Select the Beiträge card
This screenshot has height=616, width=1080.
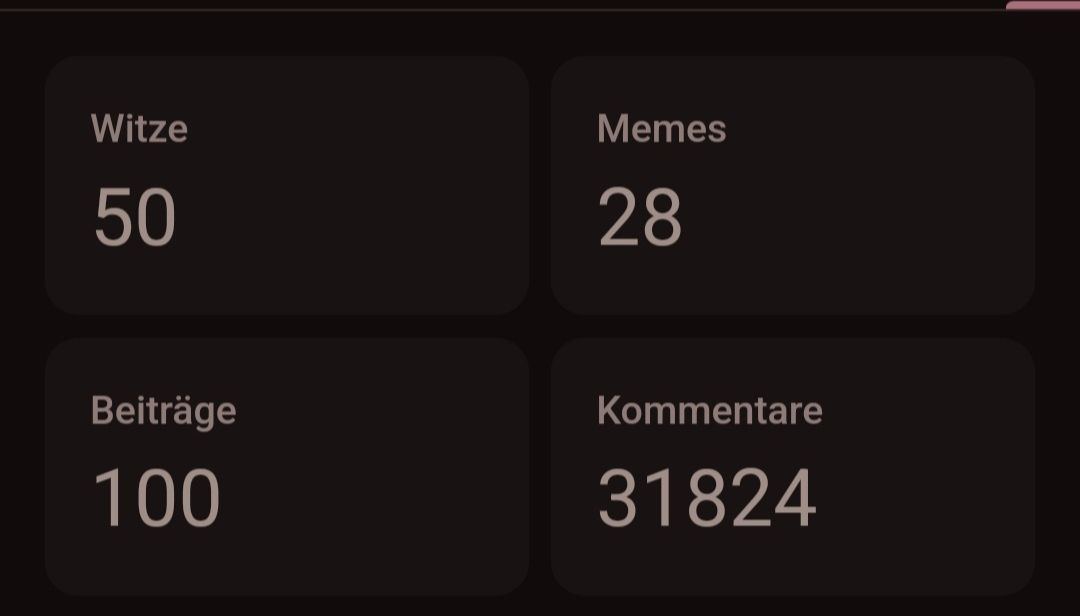coord(287,466)
